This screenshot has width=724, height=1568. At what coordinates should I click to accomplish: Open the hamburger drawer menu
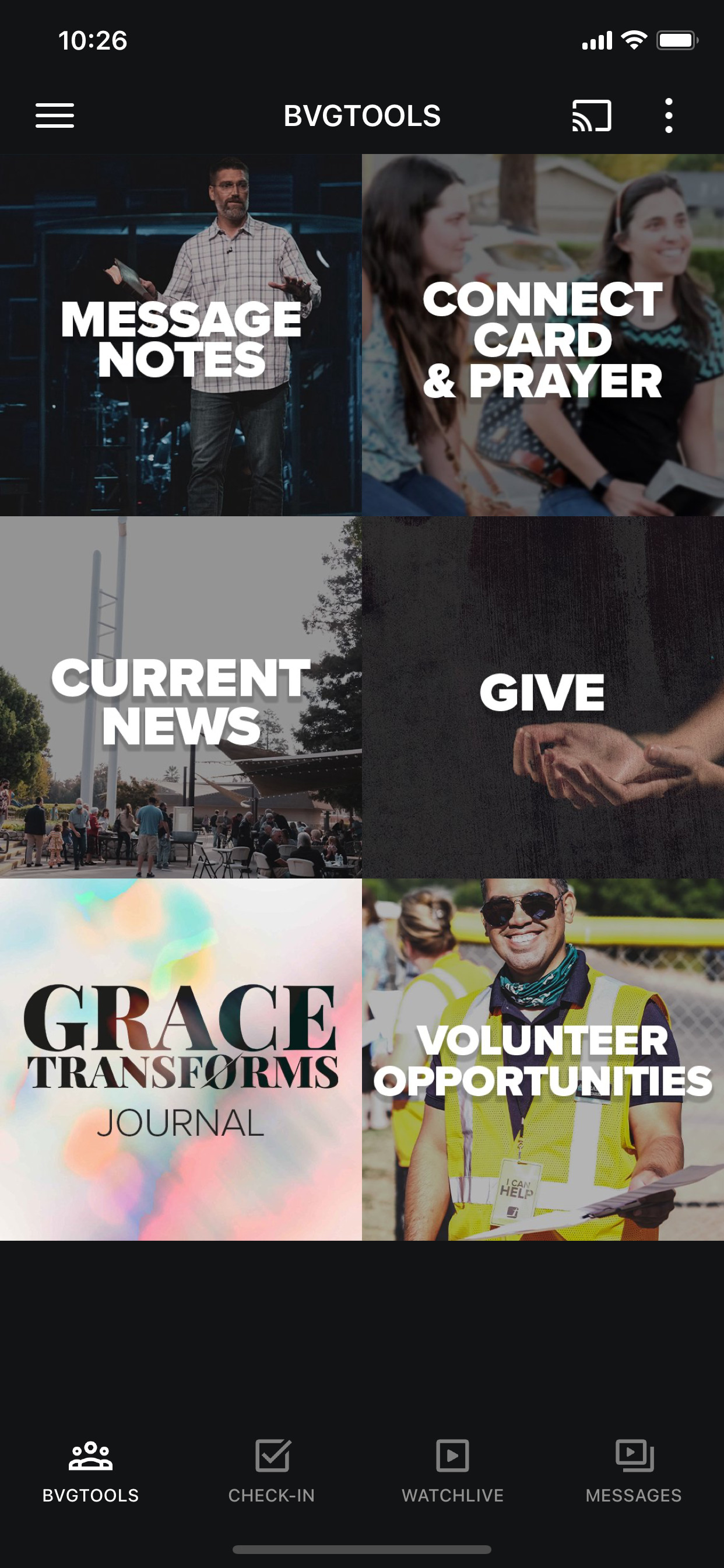coord(55,116)
